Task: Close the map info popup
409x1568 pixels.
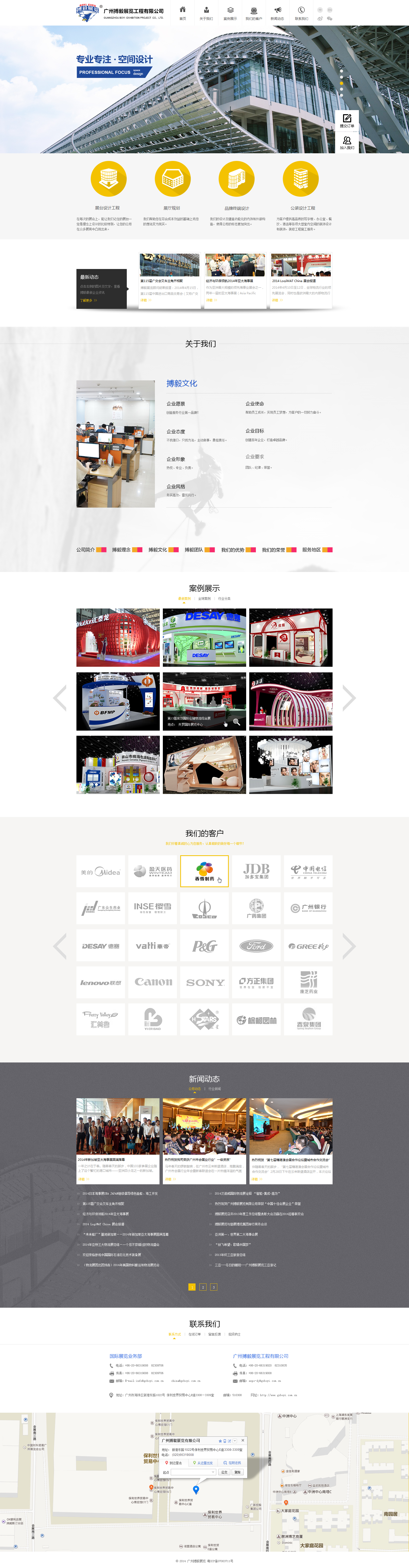Action: 243,1440
